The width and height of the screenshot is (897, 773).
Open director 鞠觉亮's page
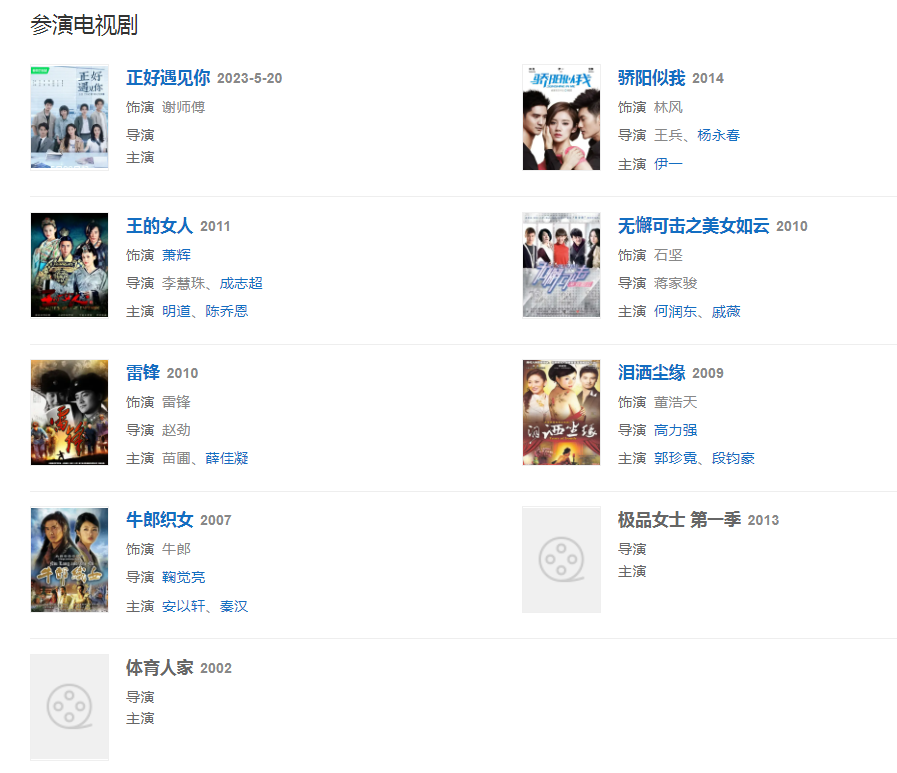pos(184,577)
